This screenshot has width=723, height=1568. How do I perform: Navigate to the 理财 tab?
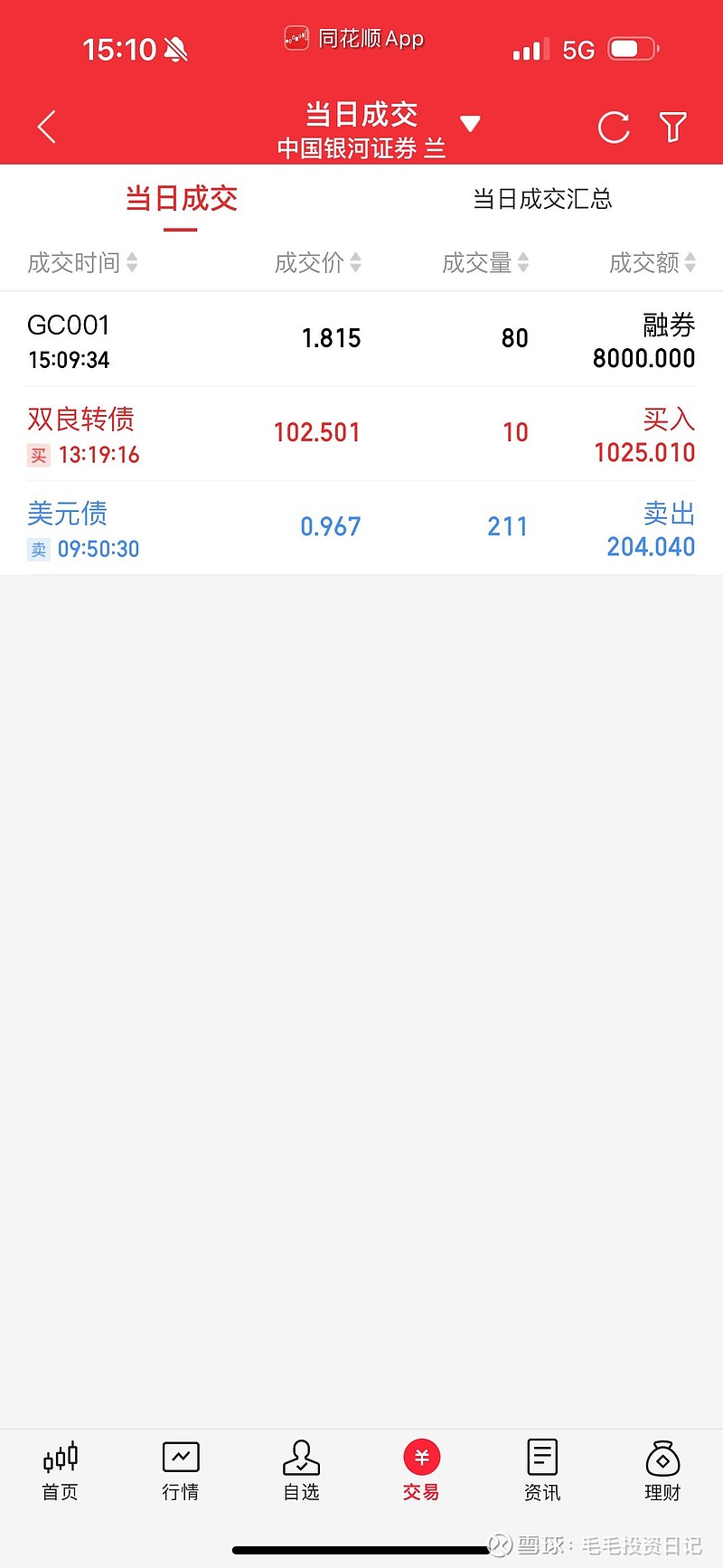point(662,1470)
